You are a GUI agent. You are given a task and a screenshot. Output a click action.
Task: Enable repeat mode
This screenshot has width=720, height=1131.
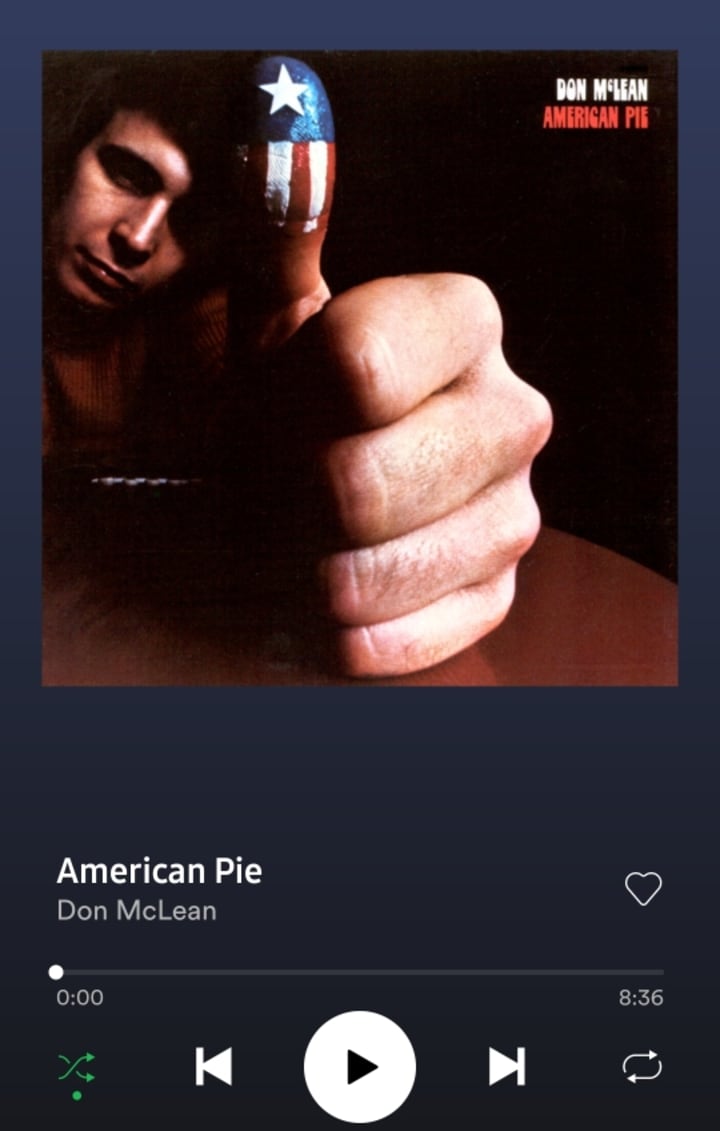point(642,1066)
